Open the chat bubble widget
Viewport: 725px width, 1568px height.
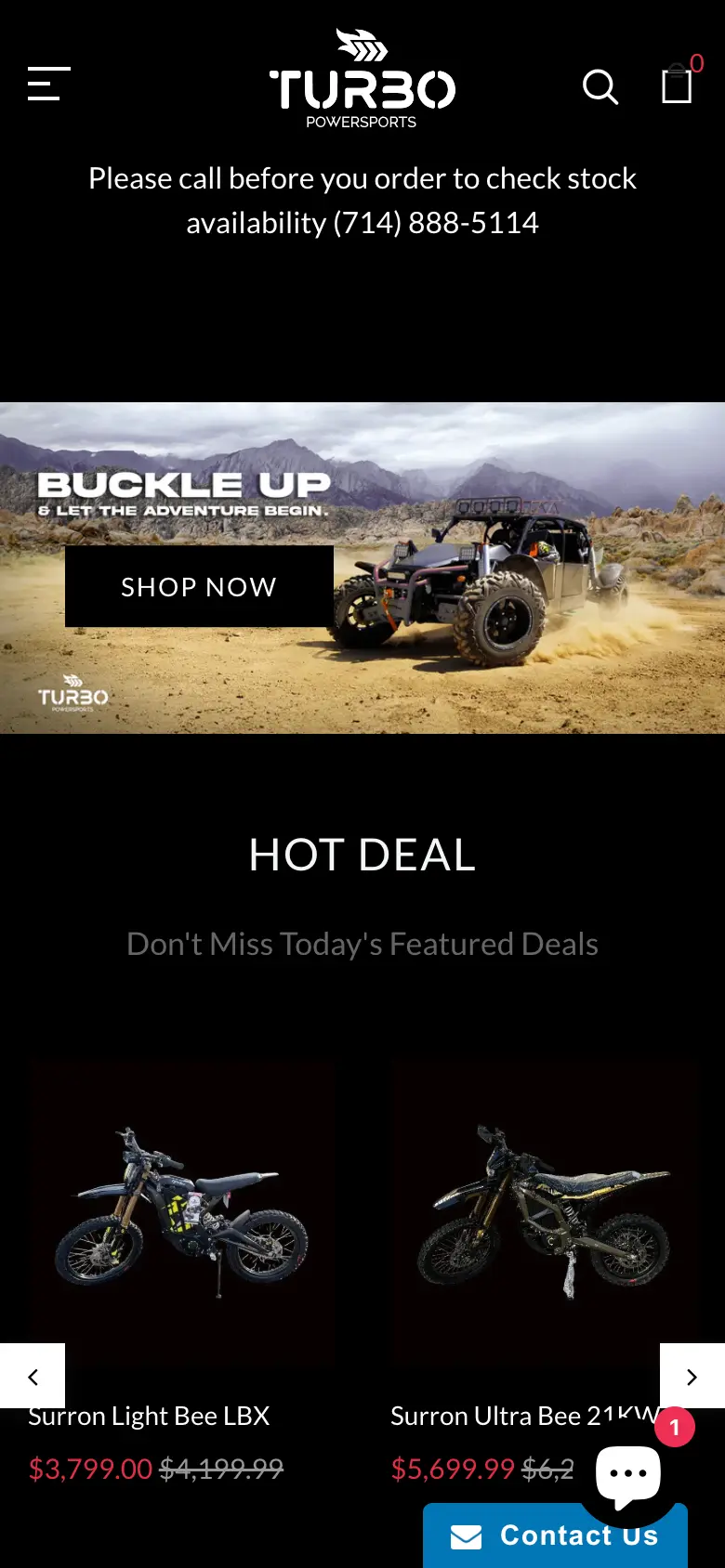tap(628, 1473)
